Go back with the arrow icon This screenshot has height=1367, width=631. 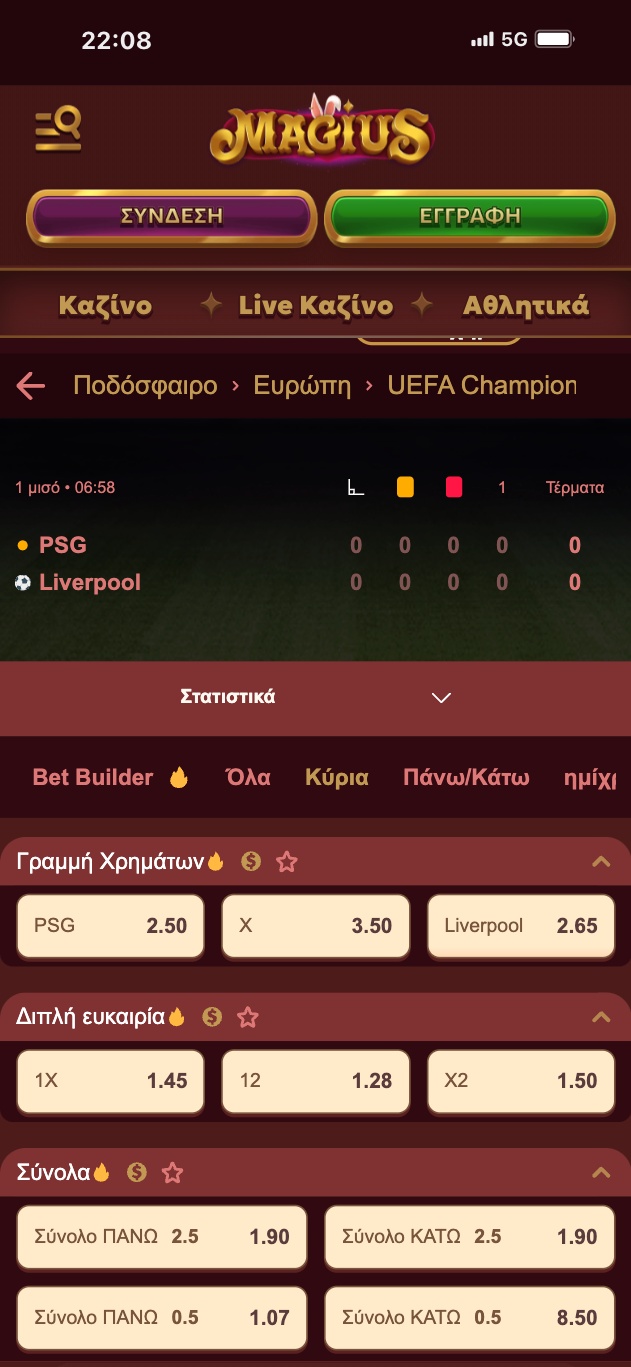[31, 386]
